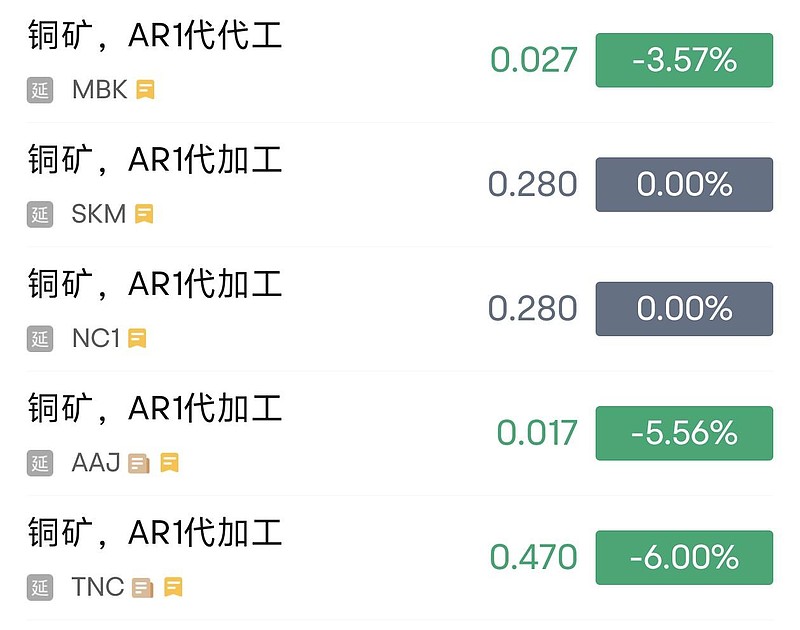Tap the -6.00% change badge for TNC
This screenshot has height=630, width=800.
pos(684,557)
